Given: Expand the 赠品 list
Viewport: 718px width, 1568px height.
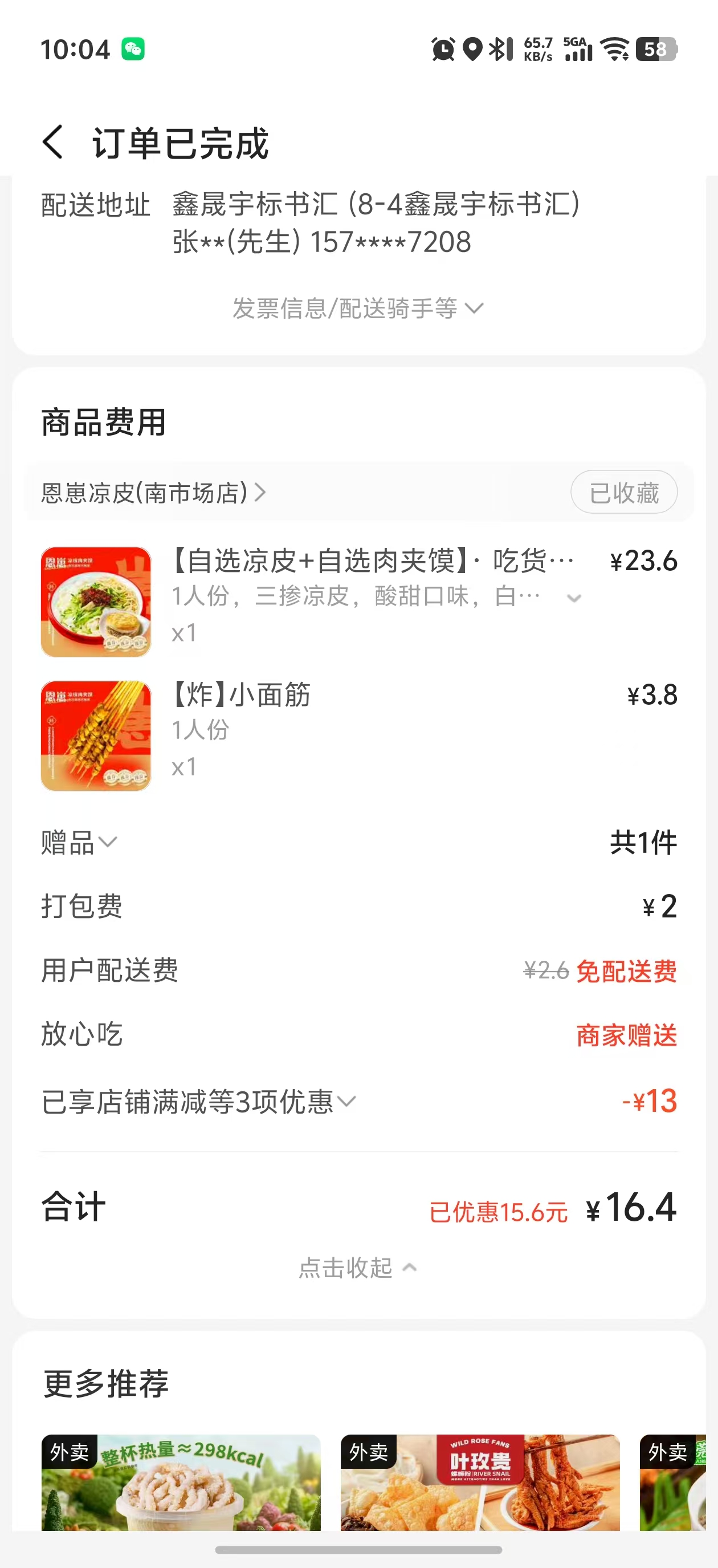Looking at the screenshot, I should [x=79, y=843].
